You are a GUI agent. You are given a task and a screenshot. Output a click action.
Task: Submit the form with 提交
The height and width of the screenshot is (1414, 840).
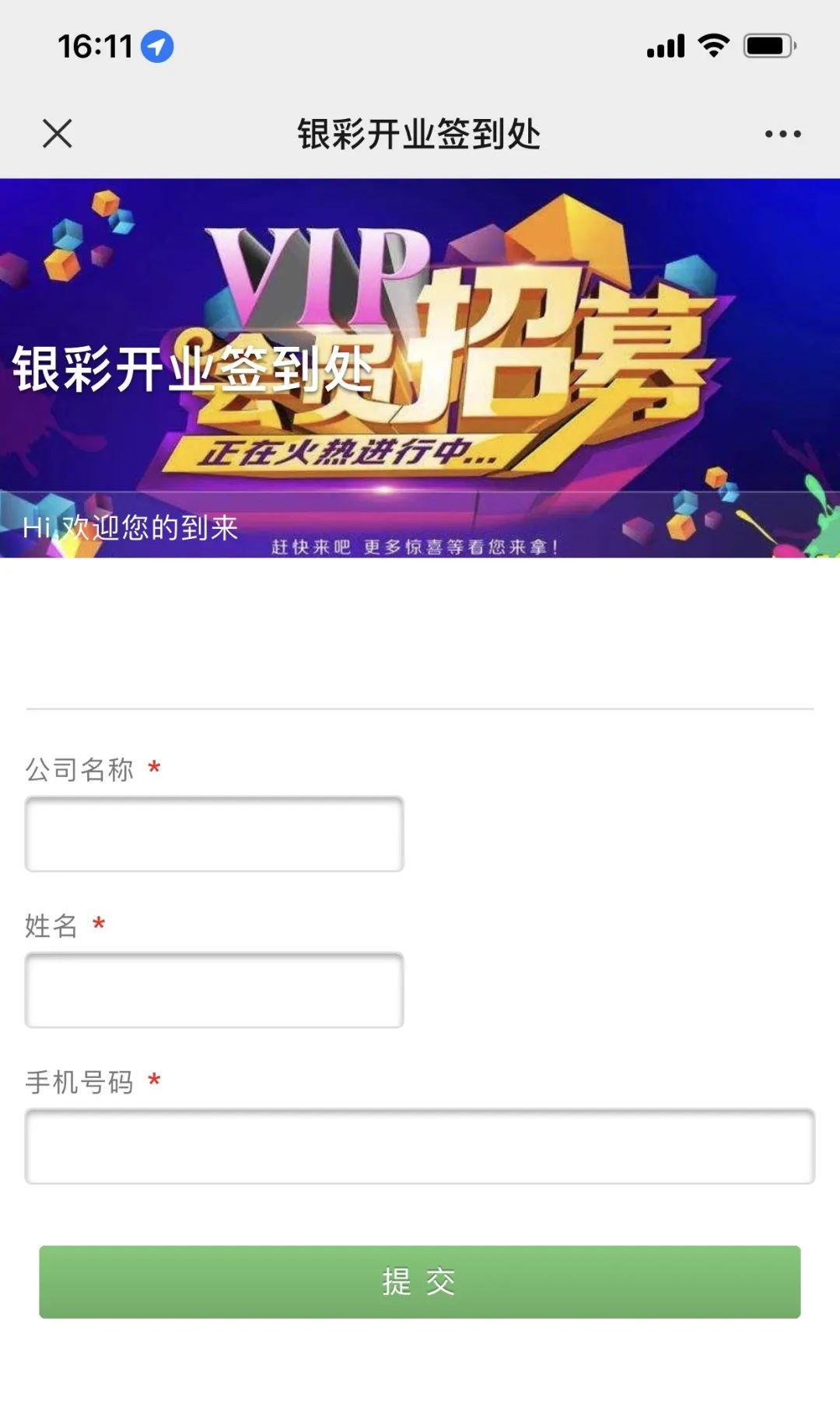point(420,1282)
